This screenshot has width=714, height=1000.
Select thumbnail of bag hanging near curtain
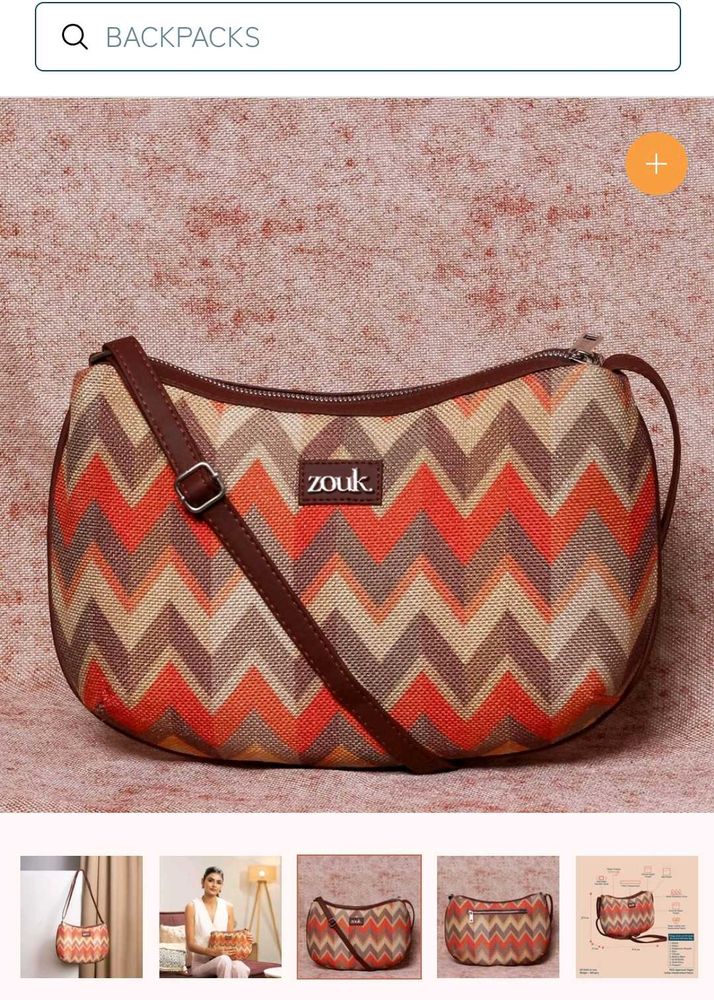click(81, 916)
